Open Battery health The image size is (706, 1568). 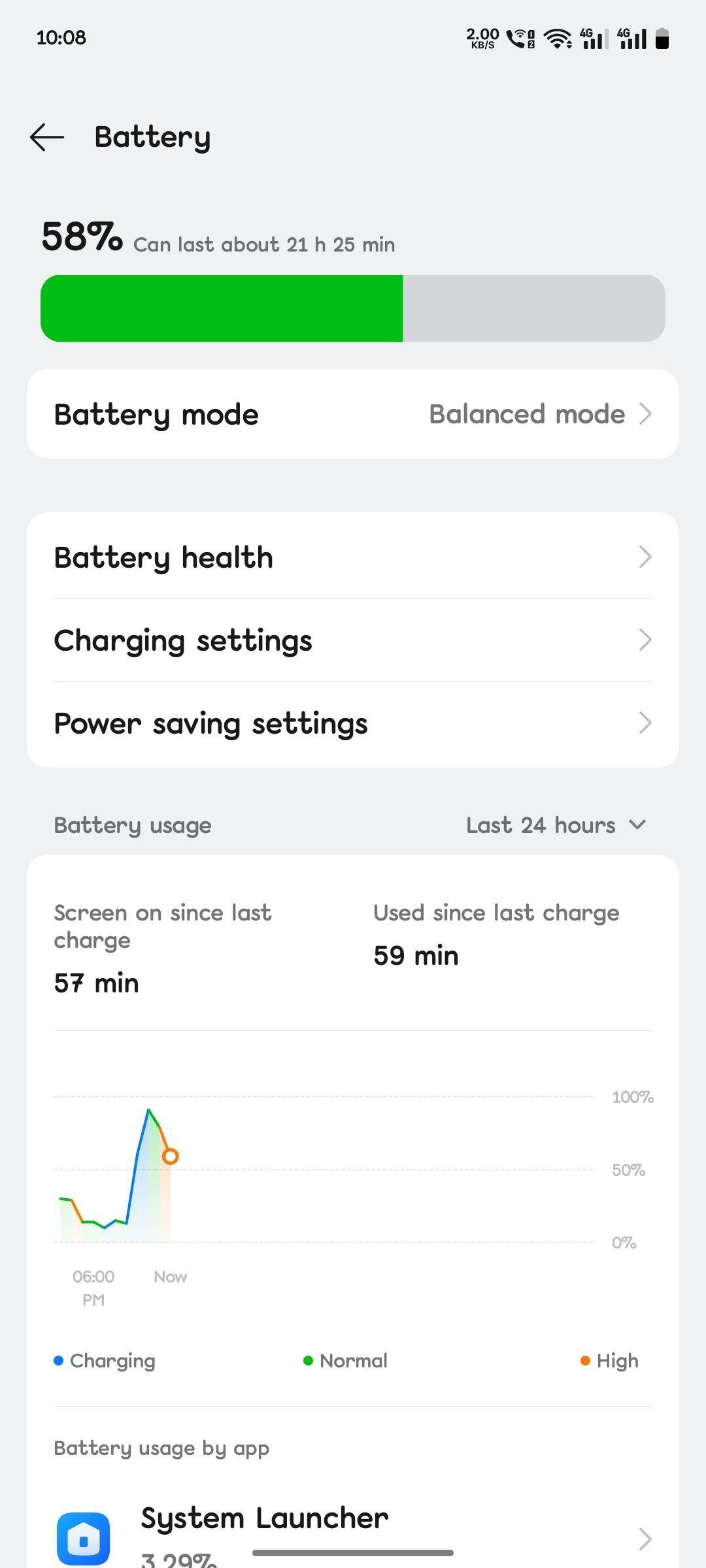[x=353, y=557]
